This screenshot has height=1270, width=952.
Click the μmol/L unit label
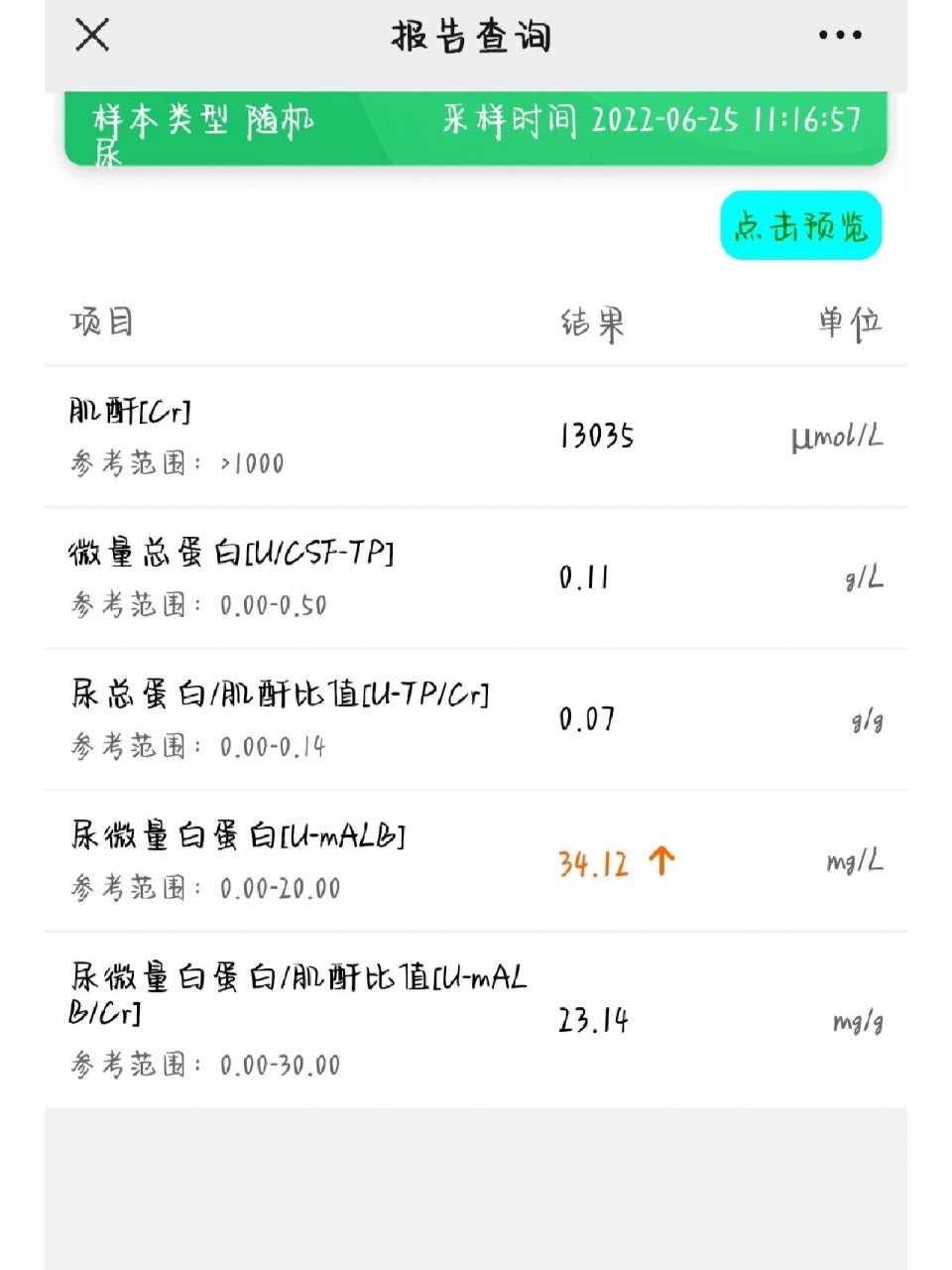[838, 437]
